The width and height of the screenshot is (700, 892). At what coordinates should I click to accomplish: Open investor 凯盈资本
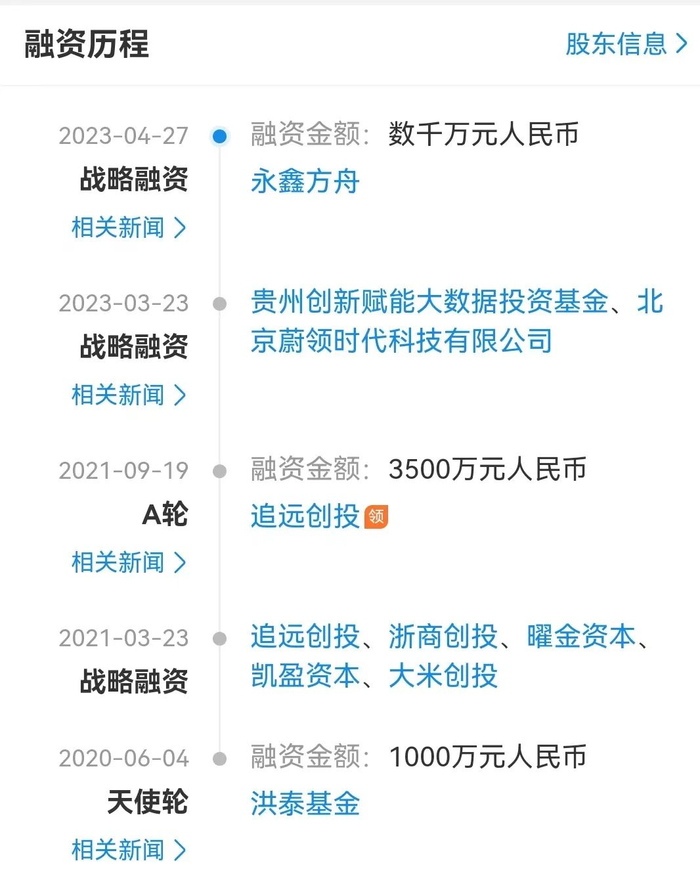click(305, 676)
